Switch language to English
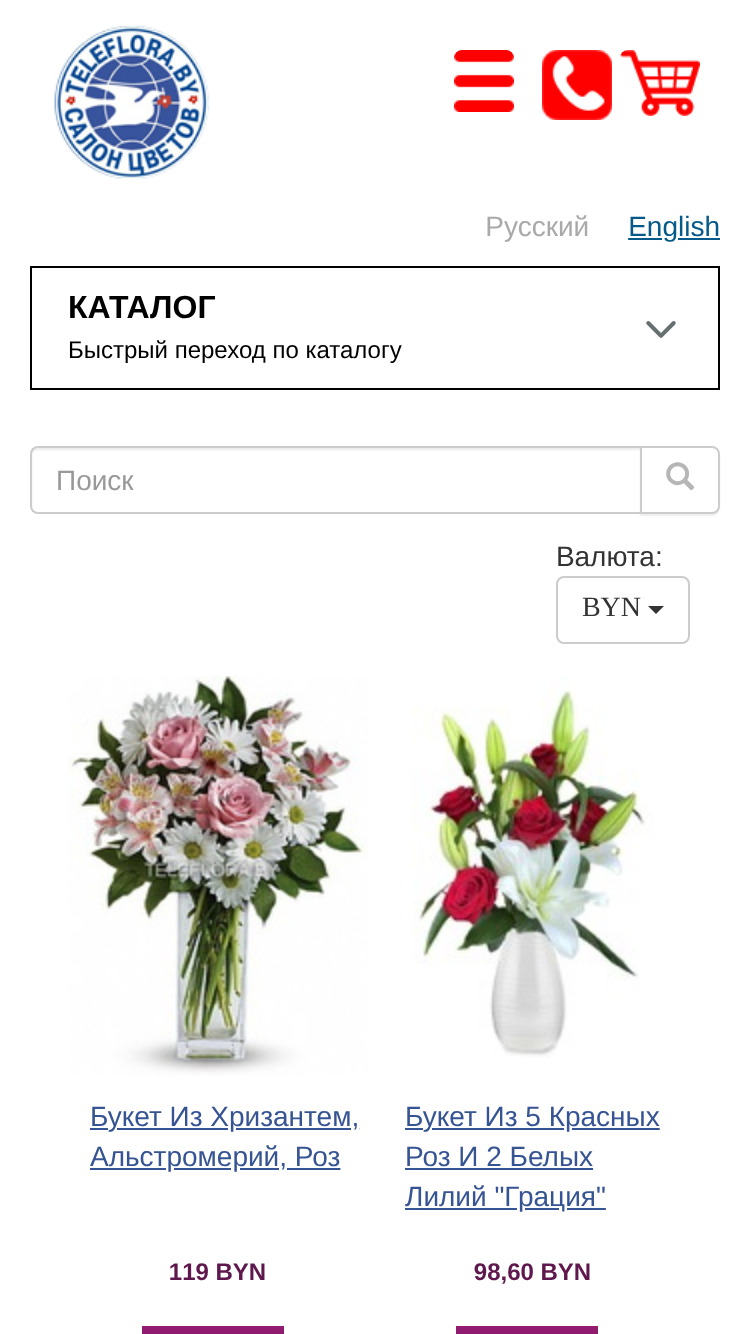 [x=674, y=227]
